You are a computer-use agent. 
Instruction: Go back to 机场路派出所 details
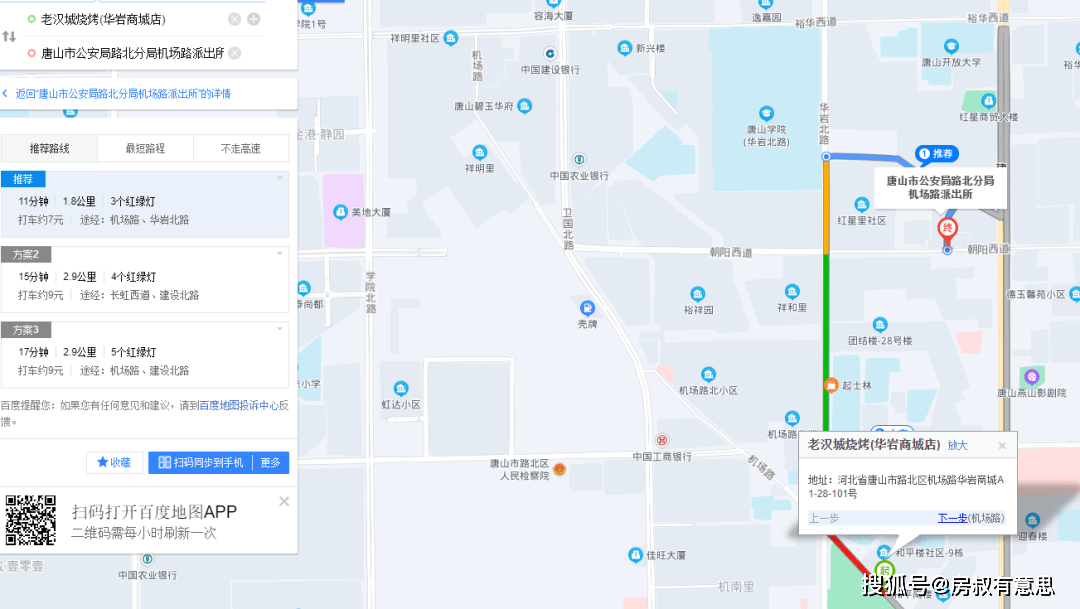pyautogui.click(x=122, y=94)
